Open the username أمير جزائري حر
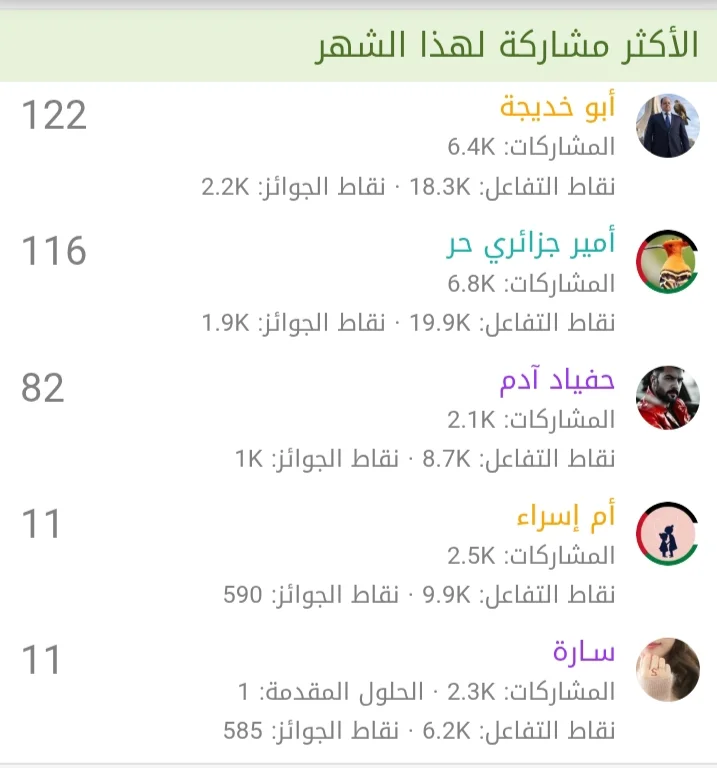717x768 pixels. tap(530, 244)
